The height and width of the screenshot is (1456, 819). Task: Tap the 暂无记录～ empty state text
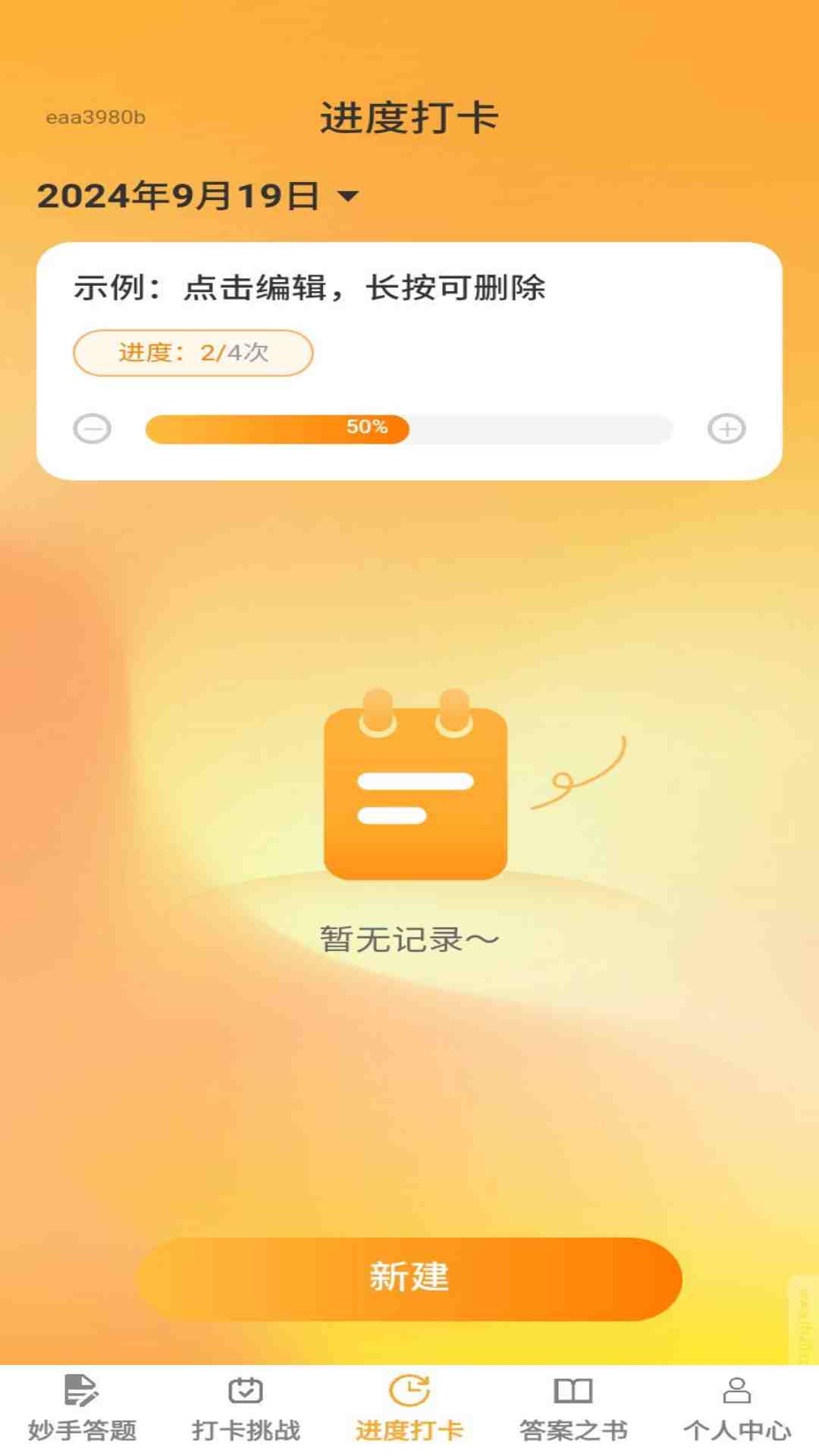tap(409, 938)
